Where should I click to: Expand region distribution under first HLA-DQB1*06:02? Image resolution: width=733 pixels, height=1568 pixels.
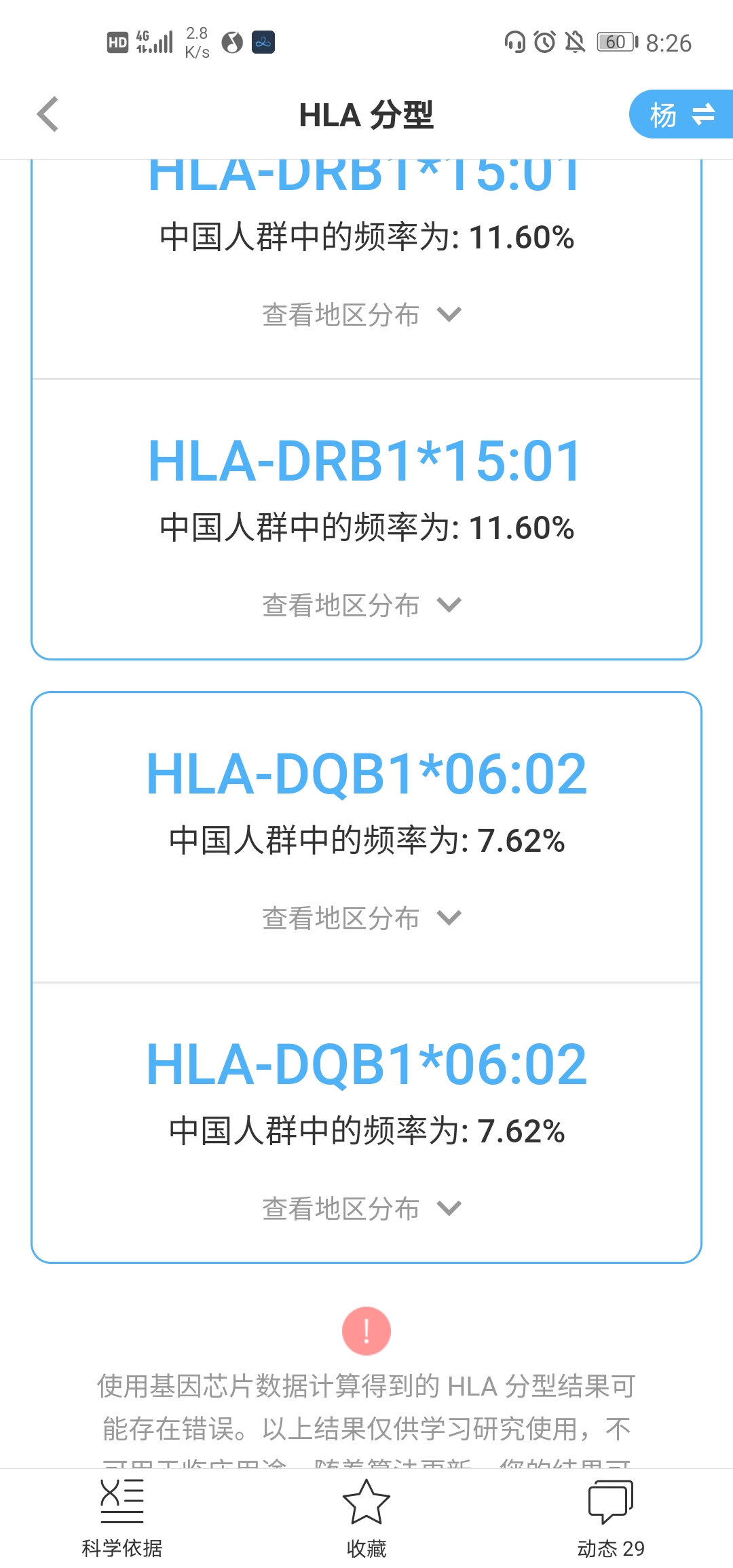tap(362, 918)
